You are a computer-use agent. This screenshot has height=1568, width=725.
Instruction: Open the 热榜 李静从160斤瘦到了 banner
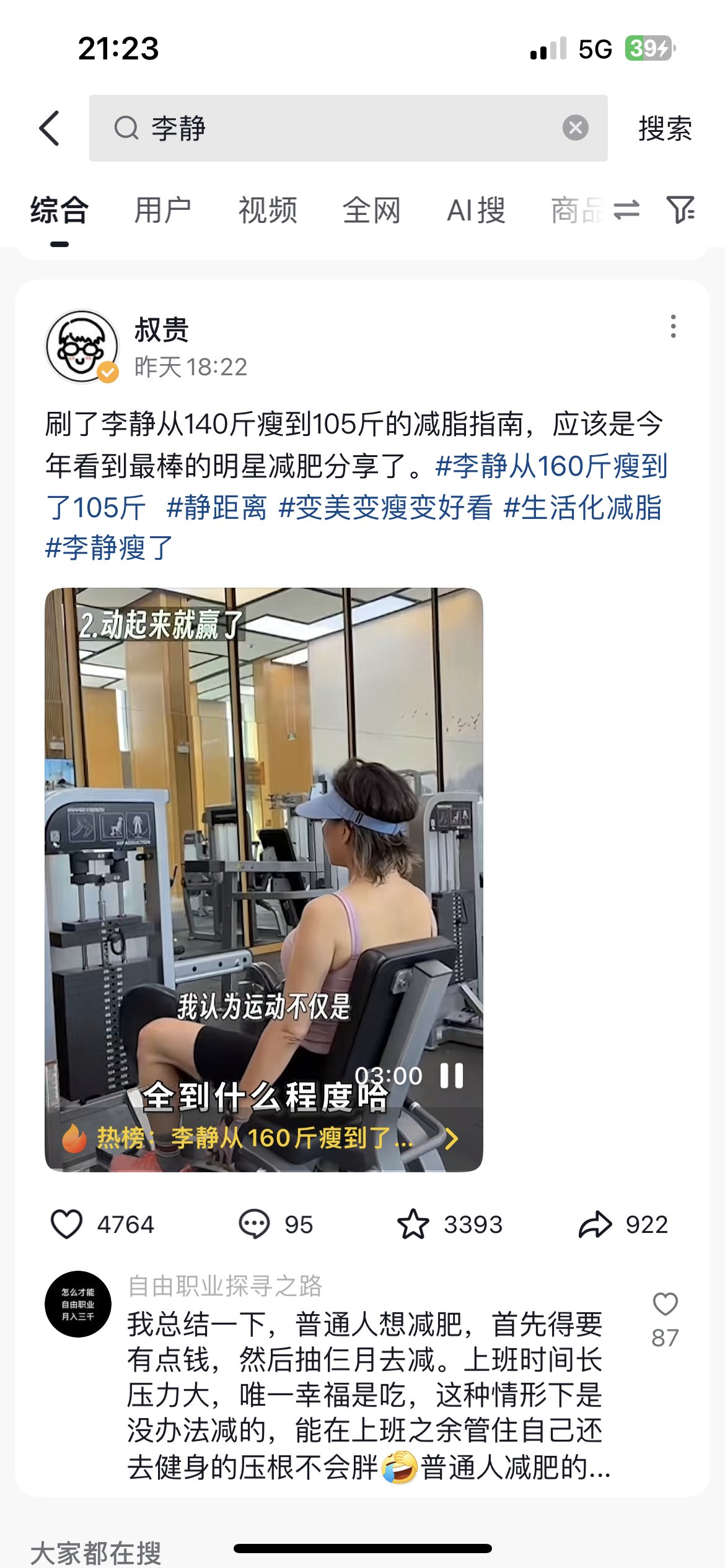pyautogui.click(x=260, y=1138)
